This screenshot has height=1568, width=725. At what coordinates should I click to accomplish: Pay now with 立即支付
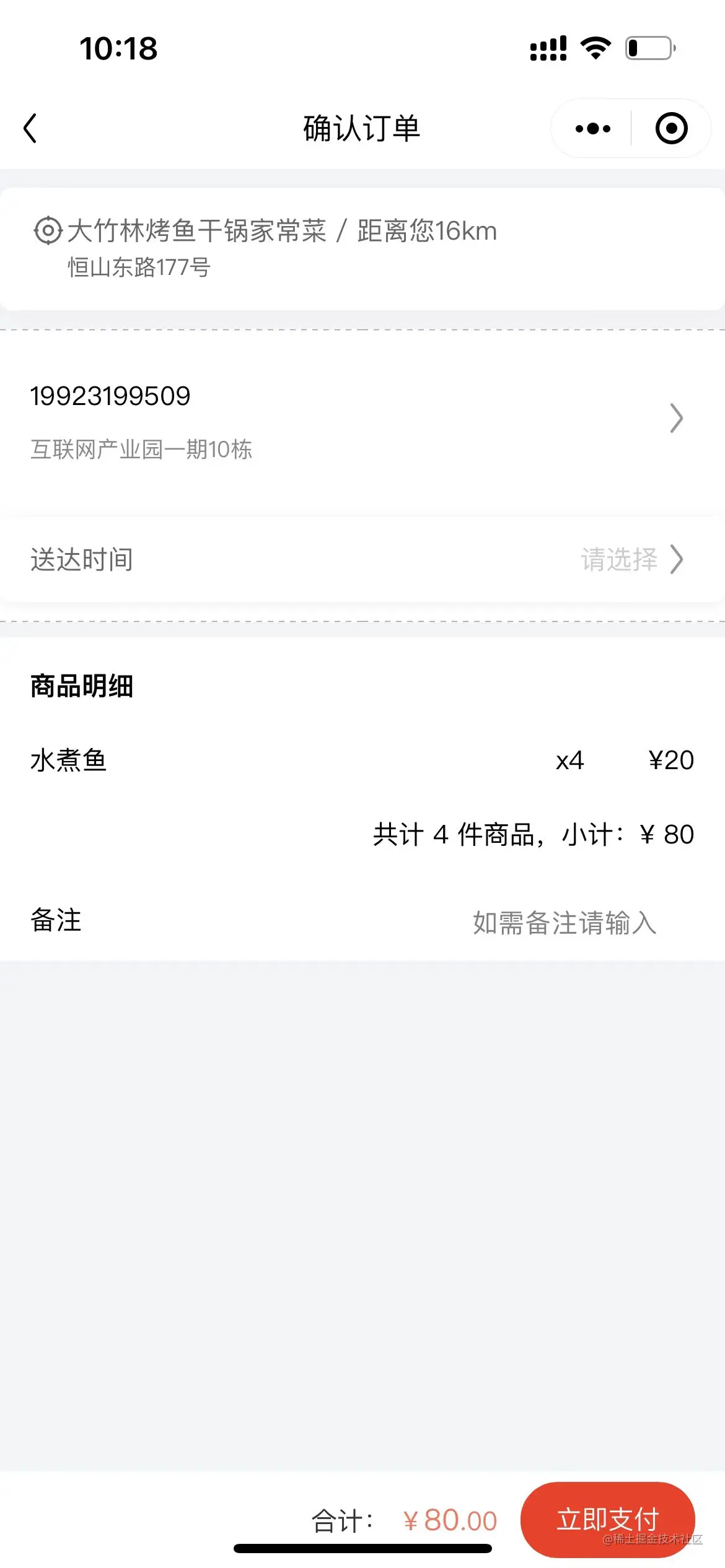[x=607, y=1518]
